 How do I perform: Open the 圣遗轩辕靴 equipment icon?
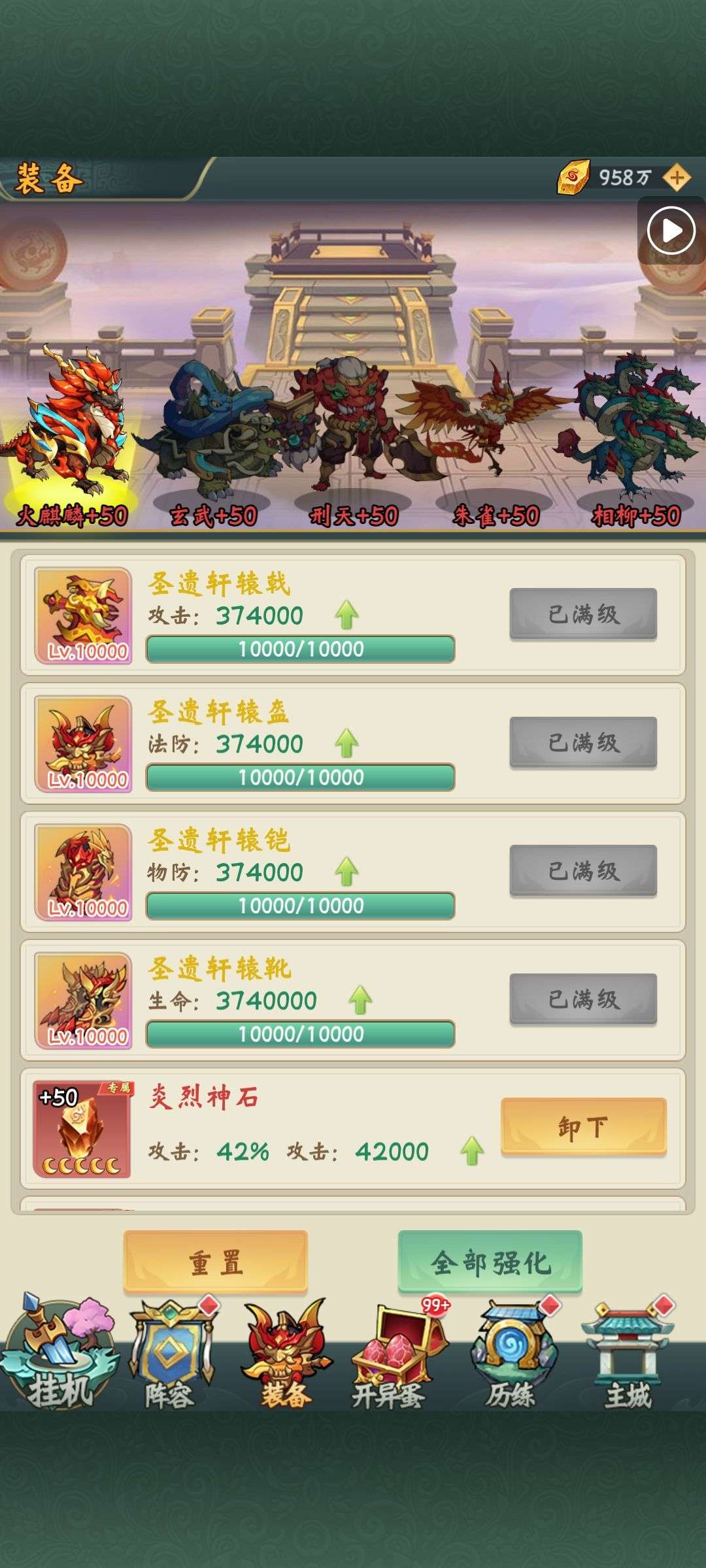[x=83, y=1001]
